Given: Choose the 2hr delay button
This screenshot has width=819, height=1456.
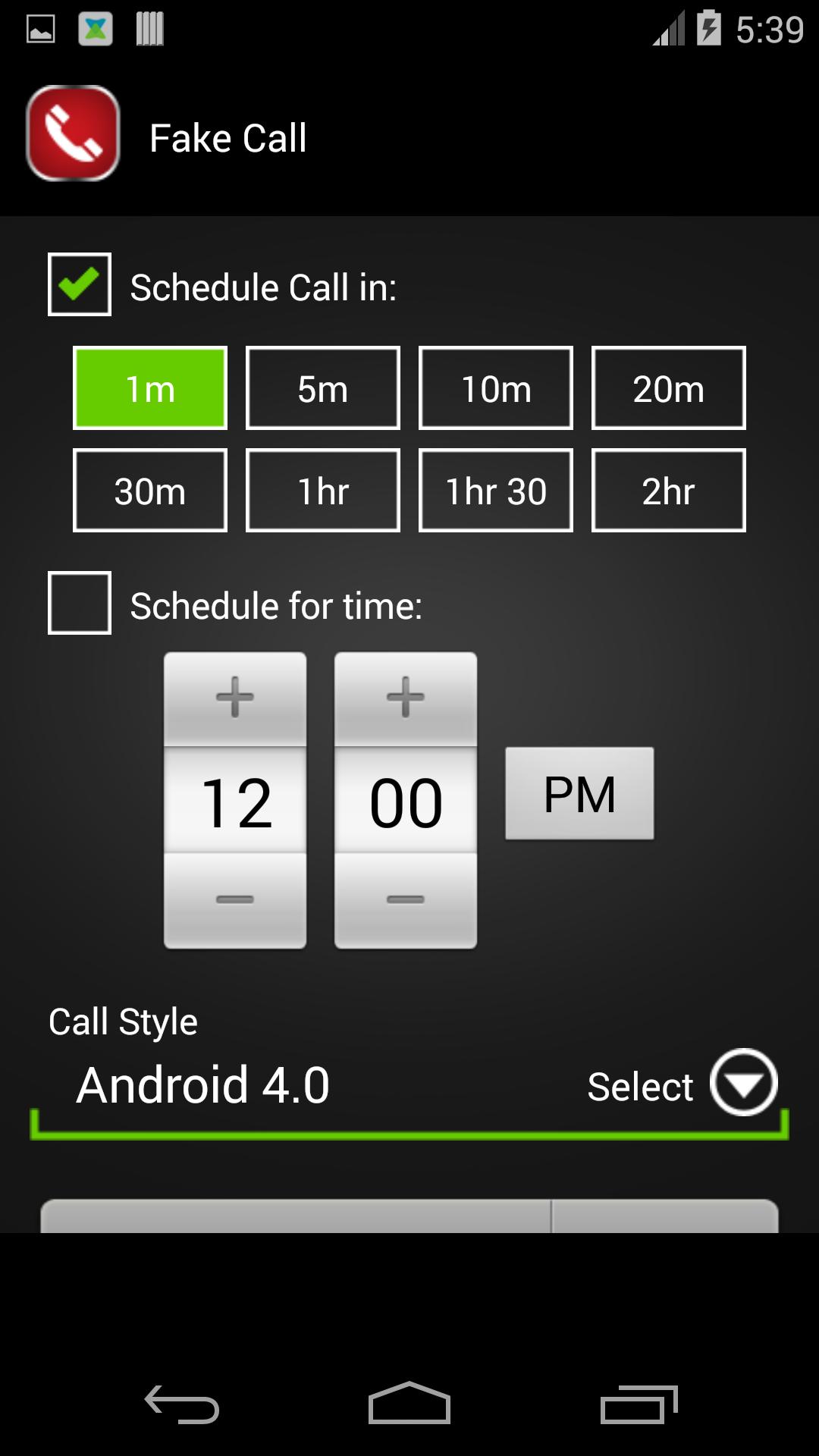Looking at the screenshot, I should (x=669, y=491).
